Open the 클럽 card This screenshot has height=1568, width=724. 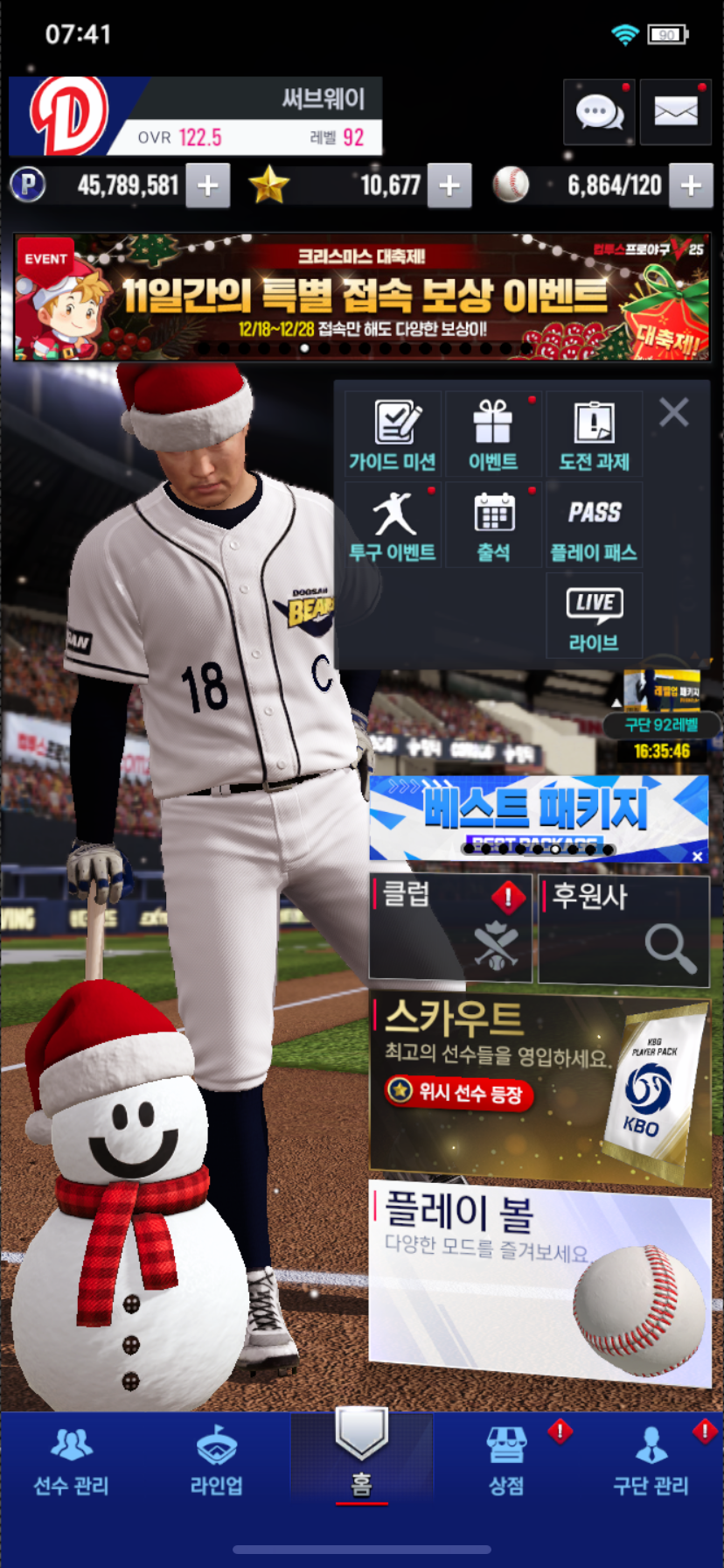click(450, 927)
